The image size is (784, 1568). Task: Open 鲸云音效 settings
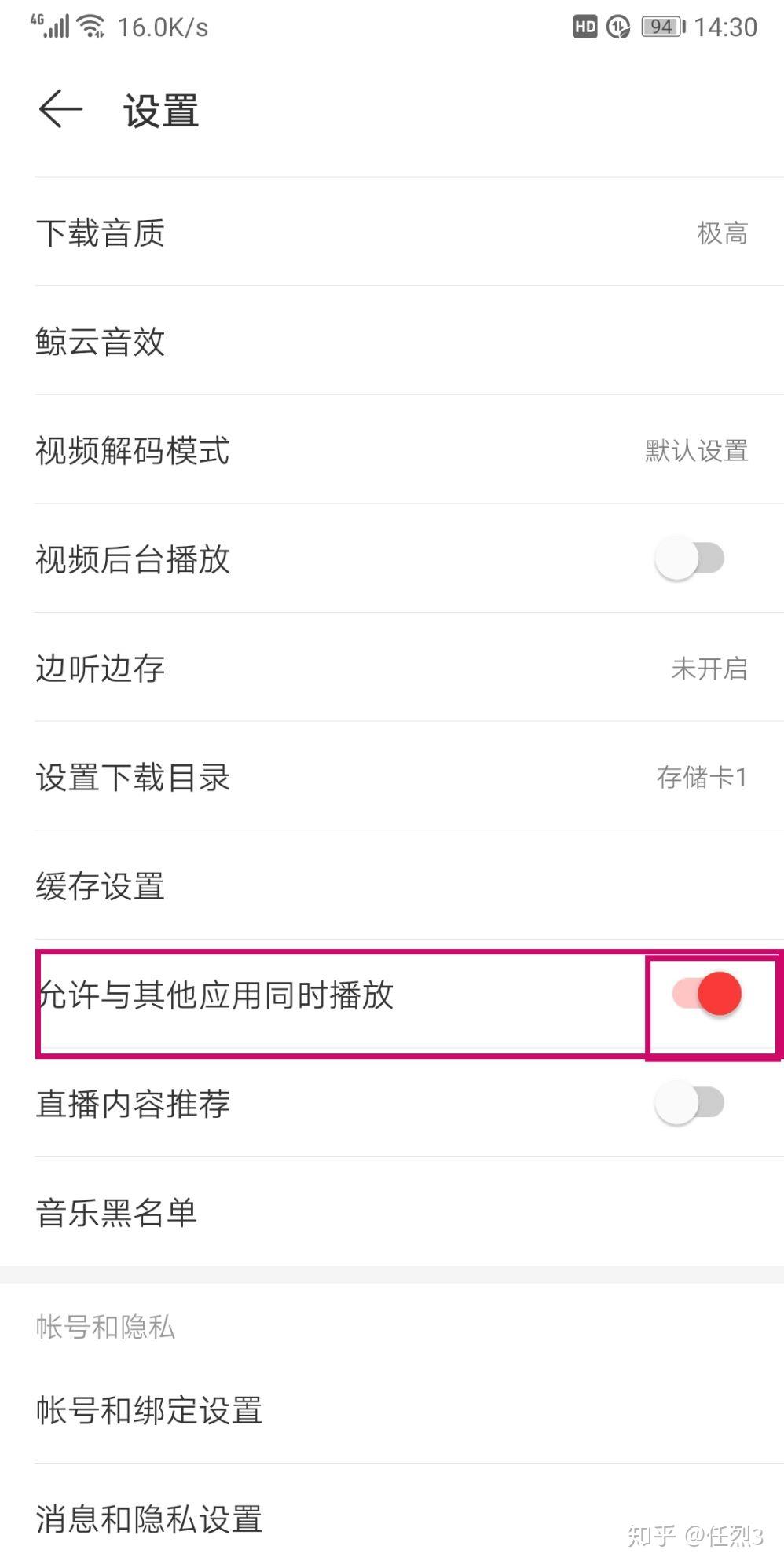coord(391,341)
